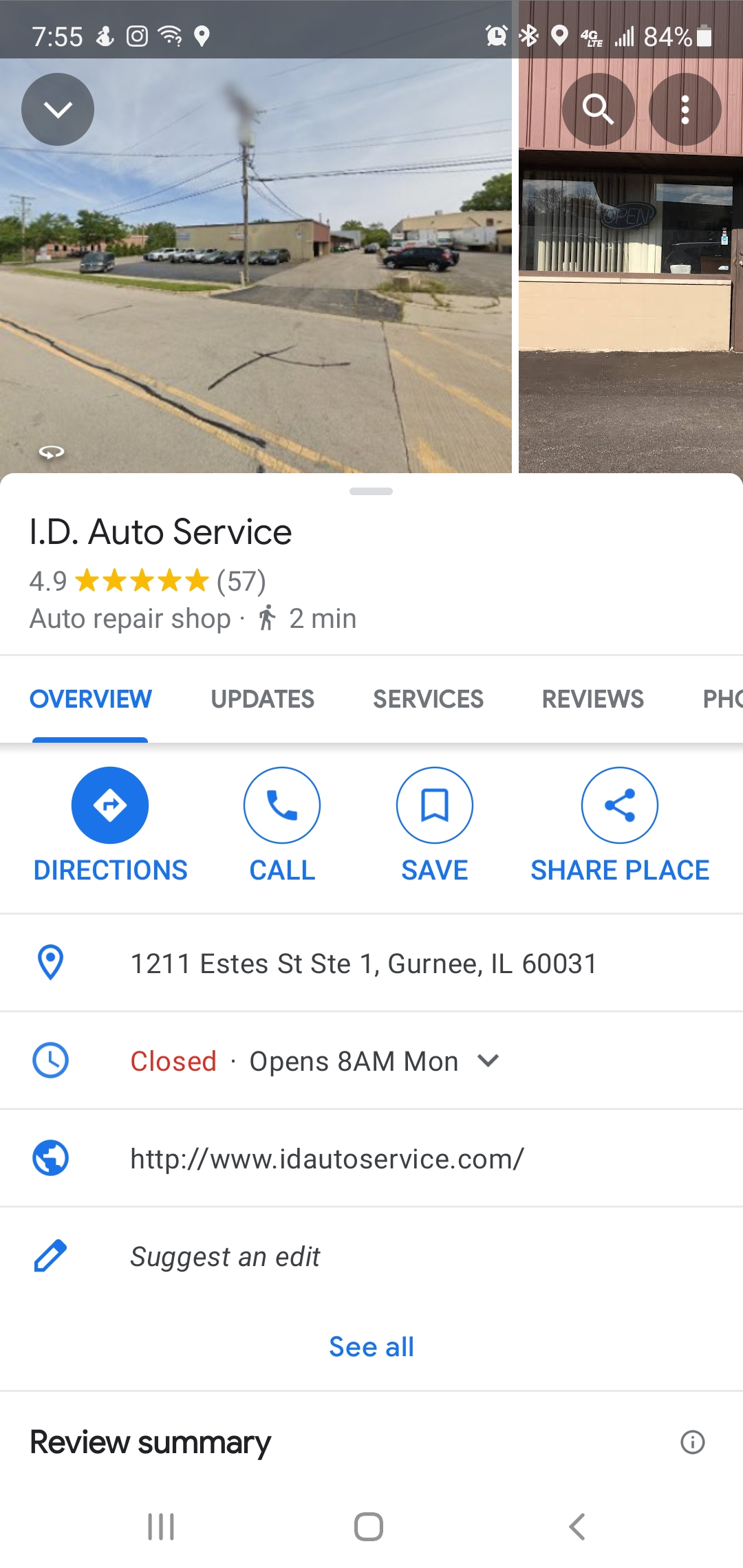Image resolution: width=743 pixels, height=1568 pixels.
Task: Open the Review summary info icon
Action: point(692,1442)
